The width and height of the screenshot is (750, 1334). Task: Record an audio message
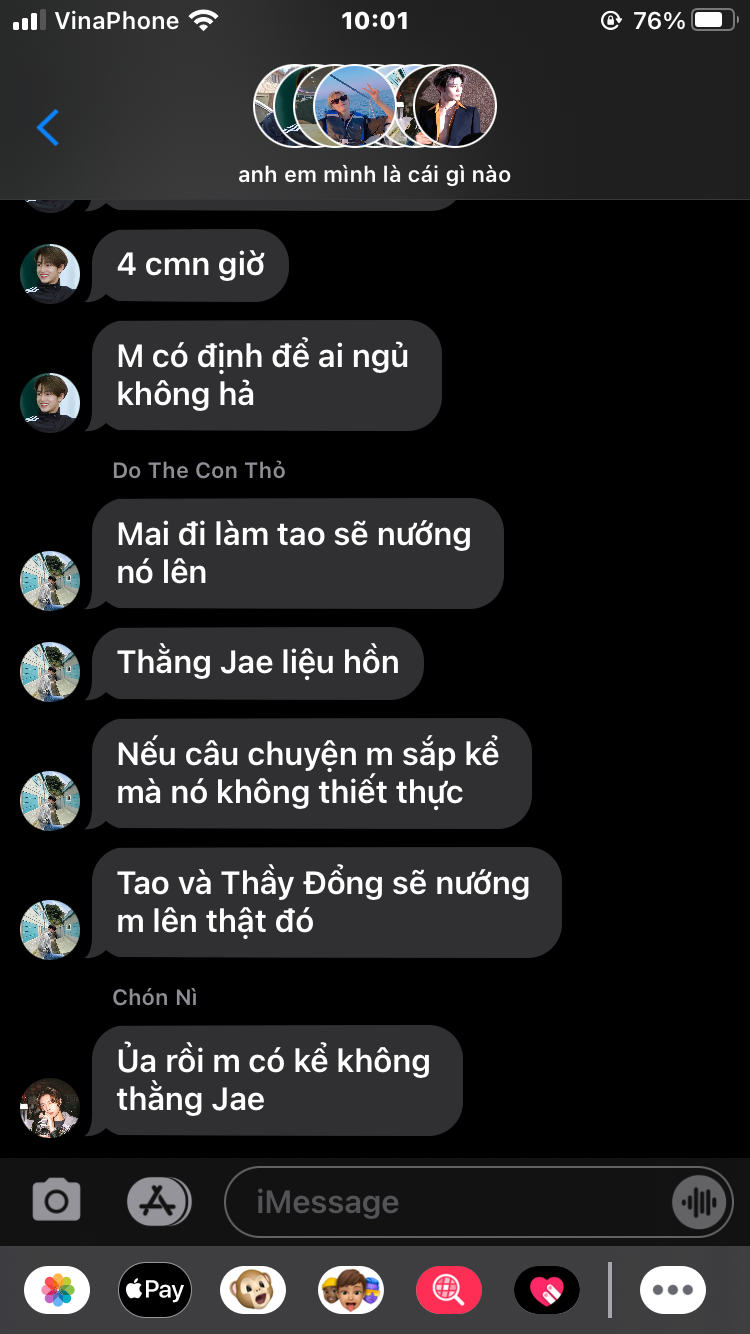(699, 1202)
